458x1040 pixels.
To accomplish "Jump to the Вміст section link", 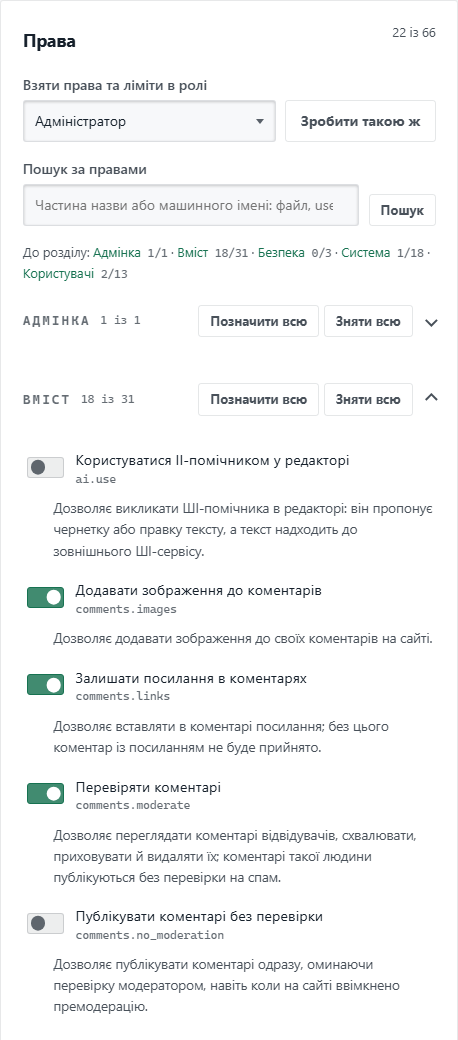I will point(193,253).
